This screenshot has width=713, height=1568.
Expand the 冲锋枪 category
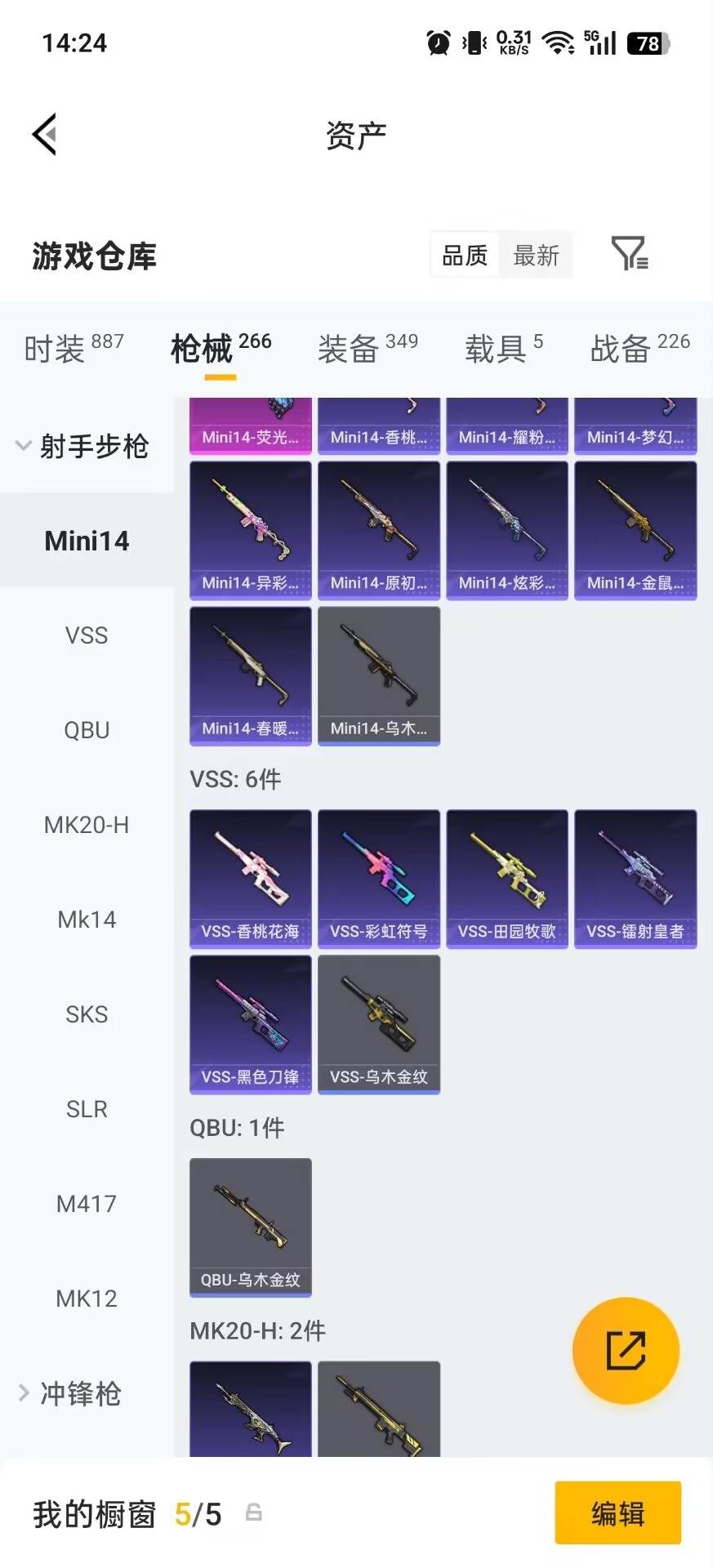pyautogui.click(x=70, y=1393)
